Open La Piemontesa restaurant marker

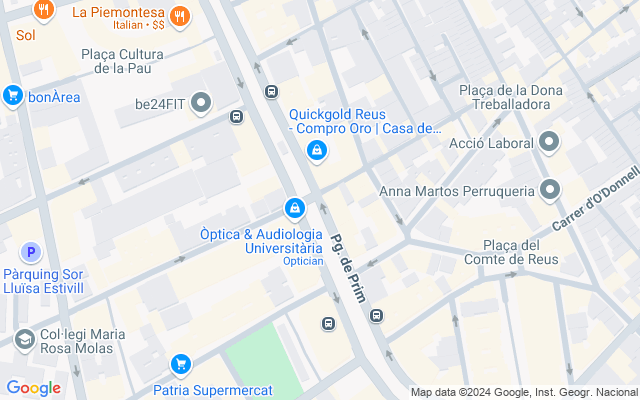point(180,15)
